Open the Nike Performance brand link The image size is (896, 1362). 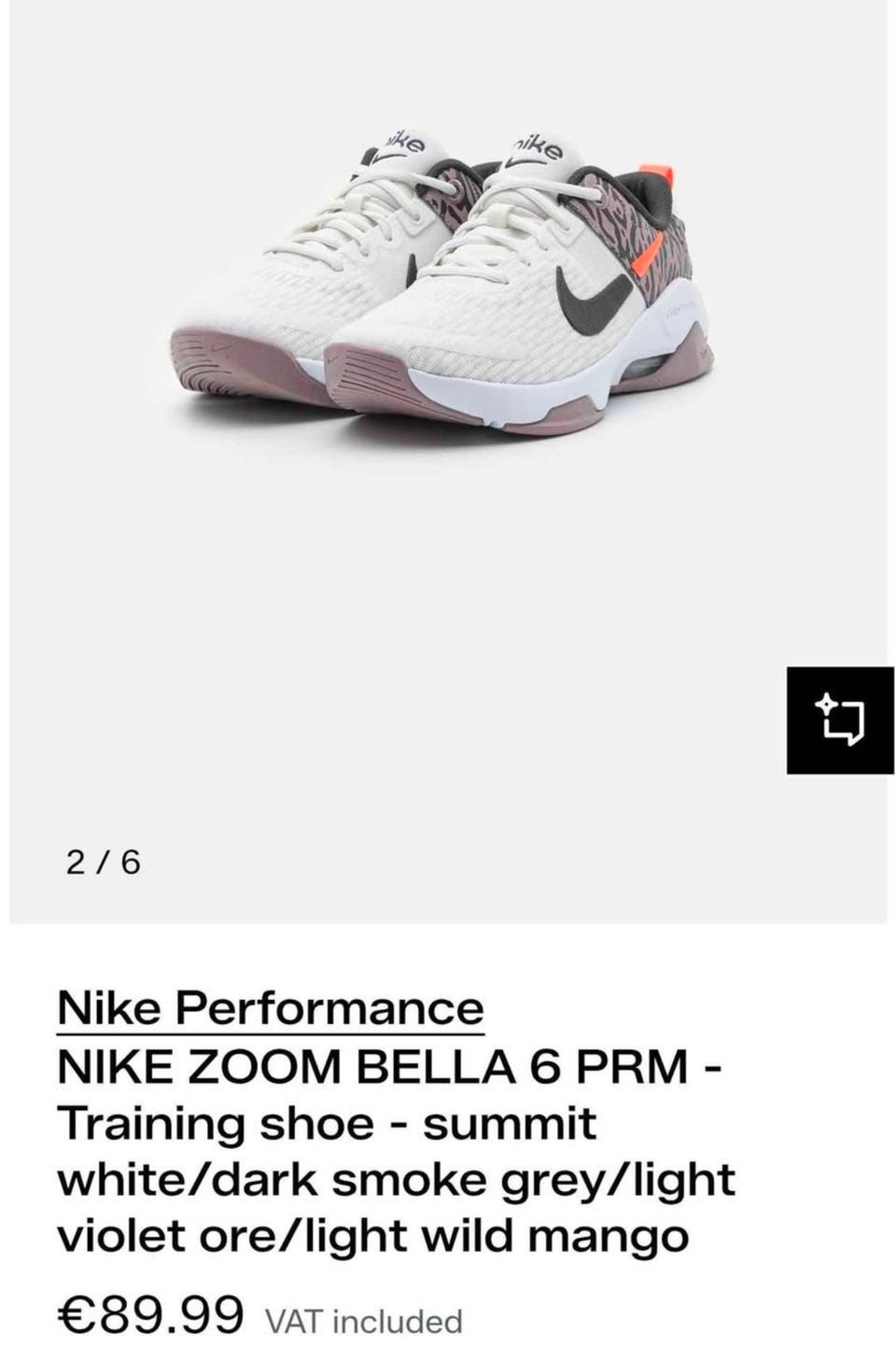pos(271,1008)
